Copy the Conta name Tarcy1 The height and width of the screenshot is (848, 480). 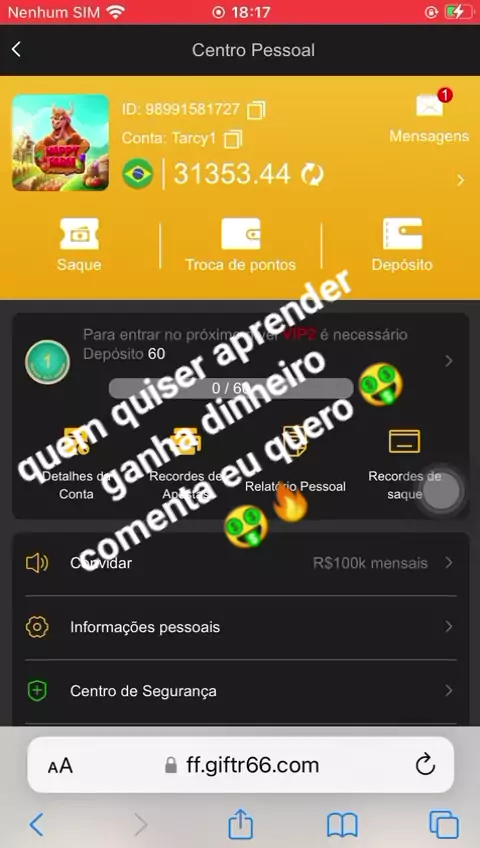pos(233,139)
